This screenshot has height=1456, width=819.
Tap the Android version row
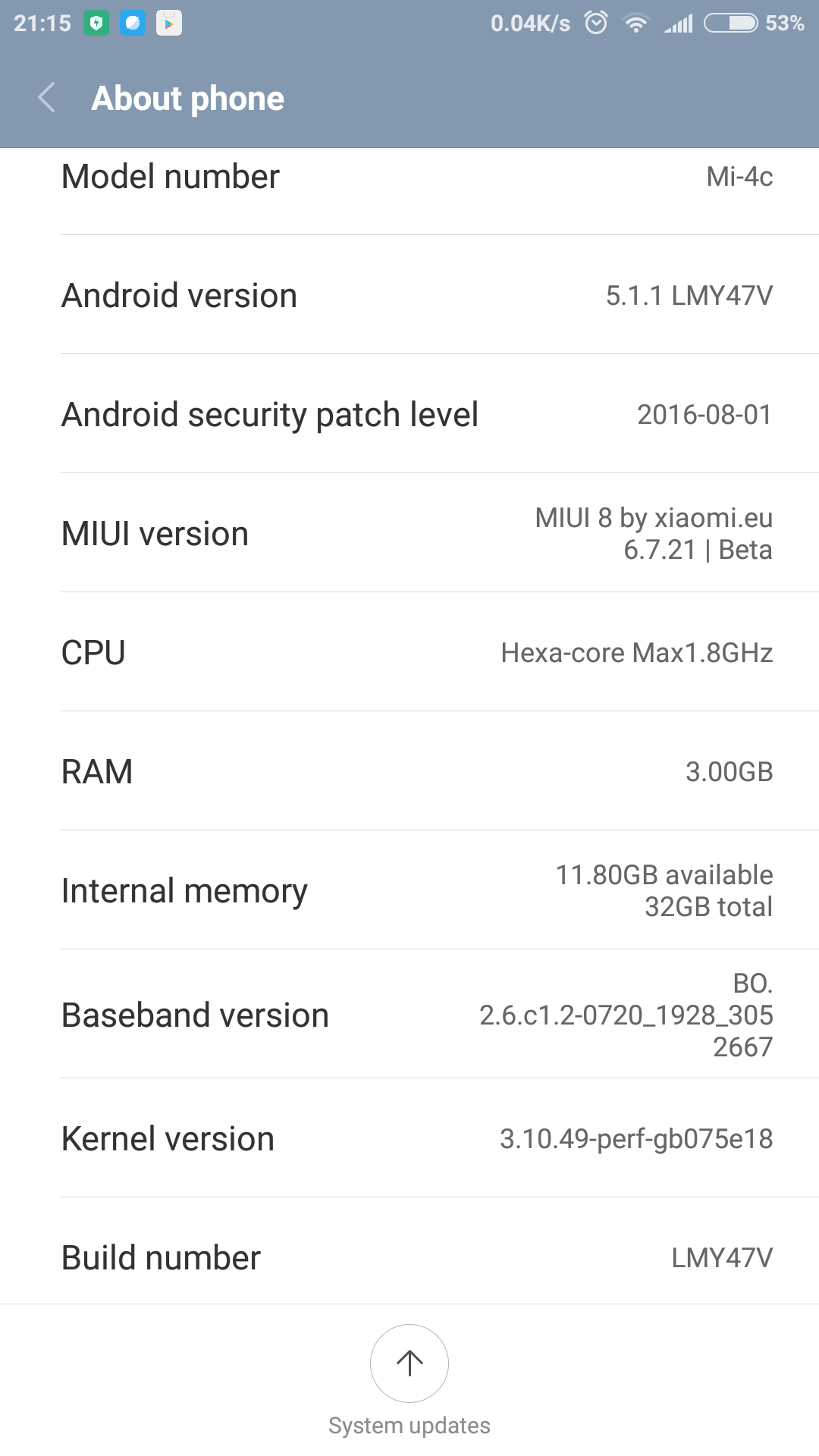[x=409, y=295]
